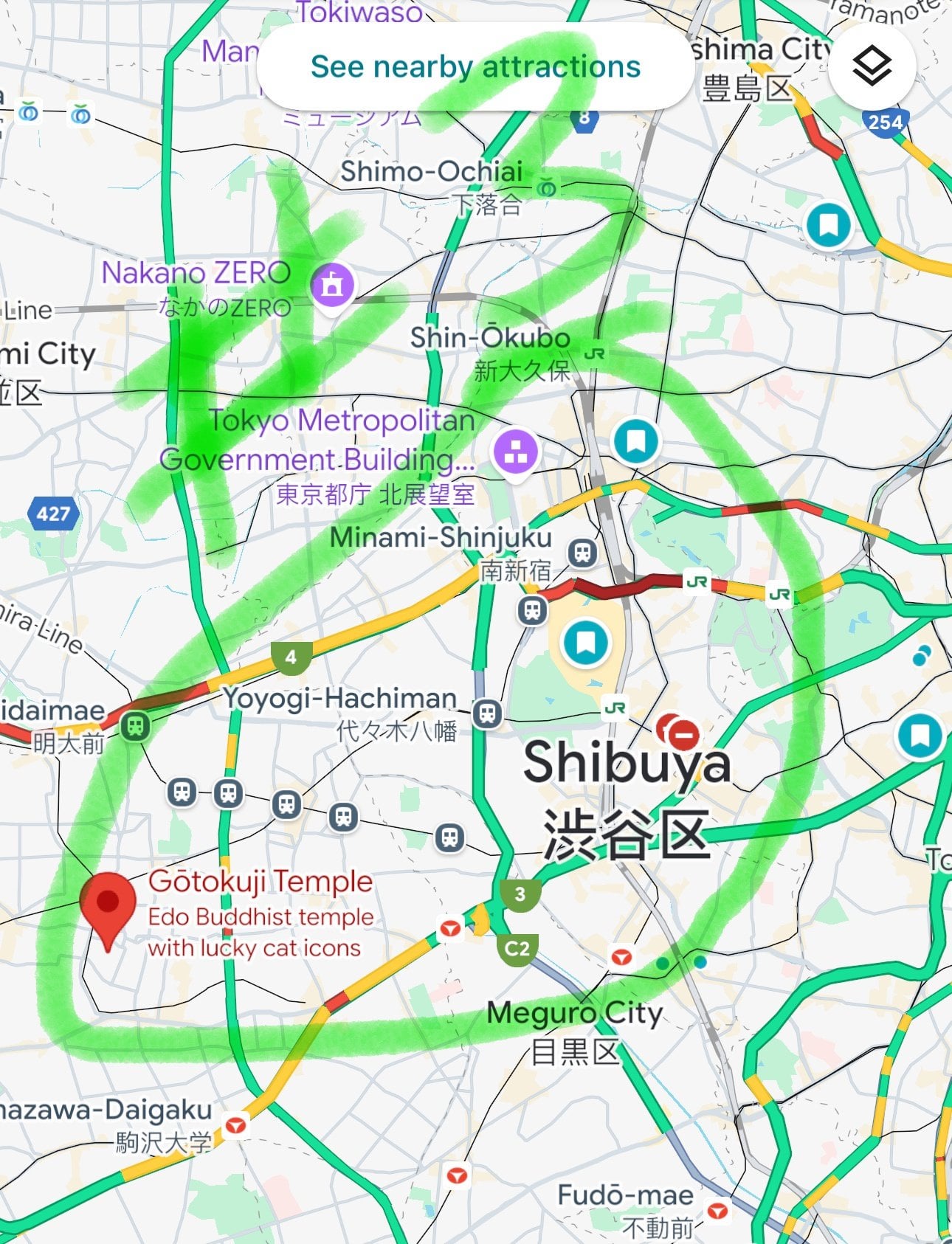Tap the See nearby attractions chip
Viewport: 952px width, 1244px height.
tap(475, 67)
